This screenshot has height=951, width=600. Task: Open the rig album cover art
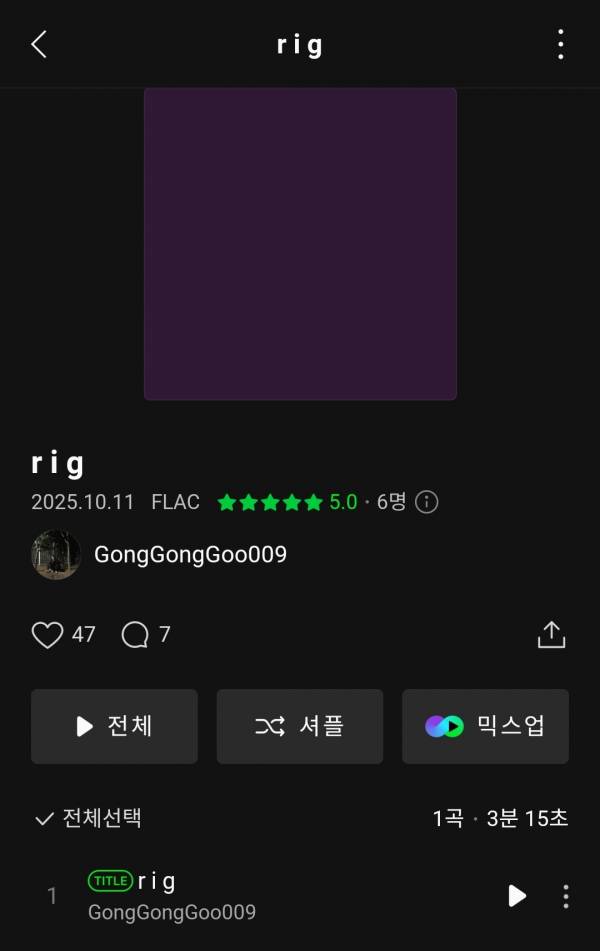(x=300, y=244)
